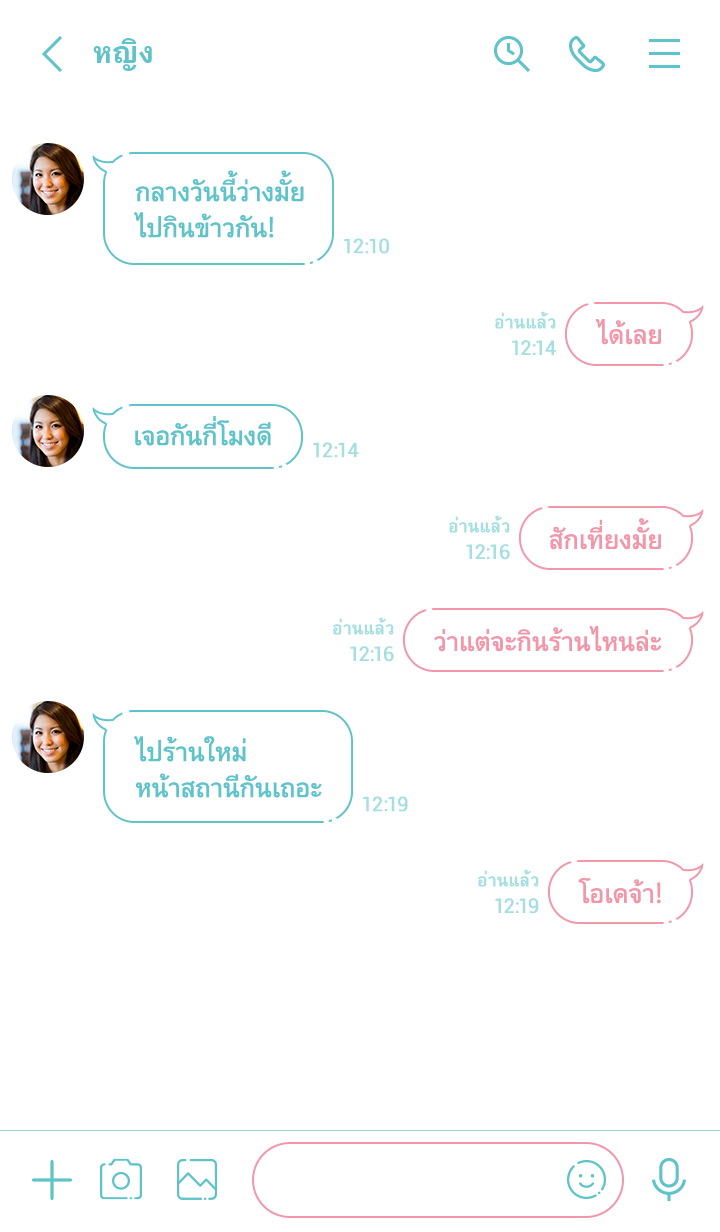
Task: Launch the camera to take a photo
Action: 121,1180
